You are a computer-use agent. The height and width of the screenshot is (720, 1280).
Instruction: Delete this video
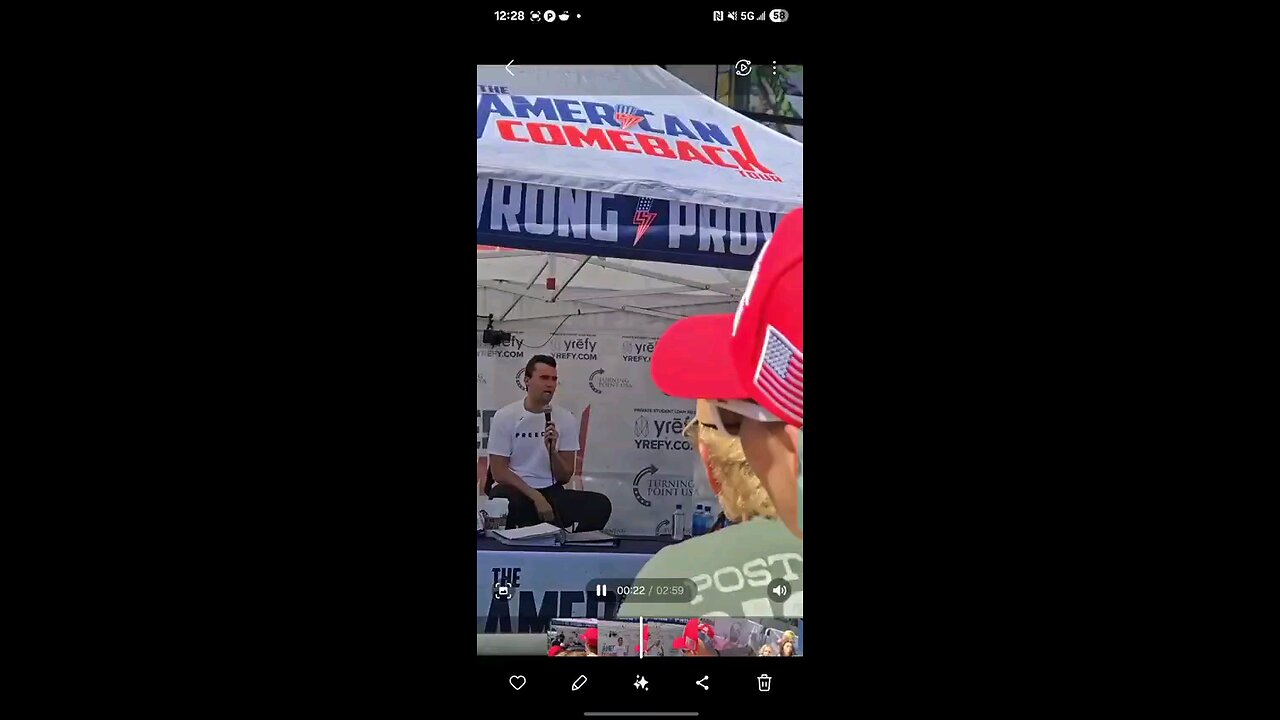point(764,682)
